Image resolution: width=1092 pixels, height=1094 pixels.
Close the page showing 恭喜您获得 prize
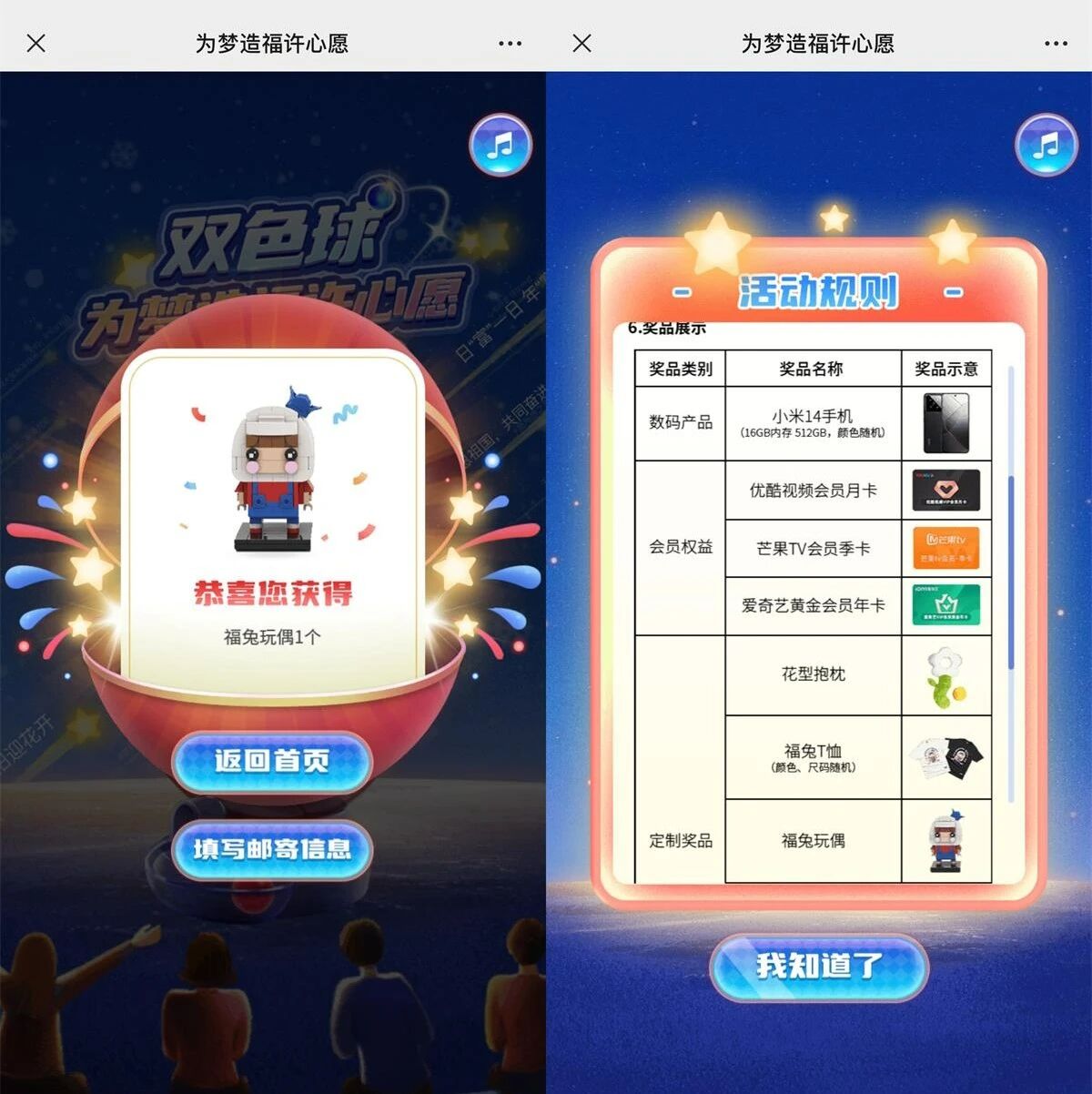36,43
